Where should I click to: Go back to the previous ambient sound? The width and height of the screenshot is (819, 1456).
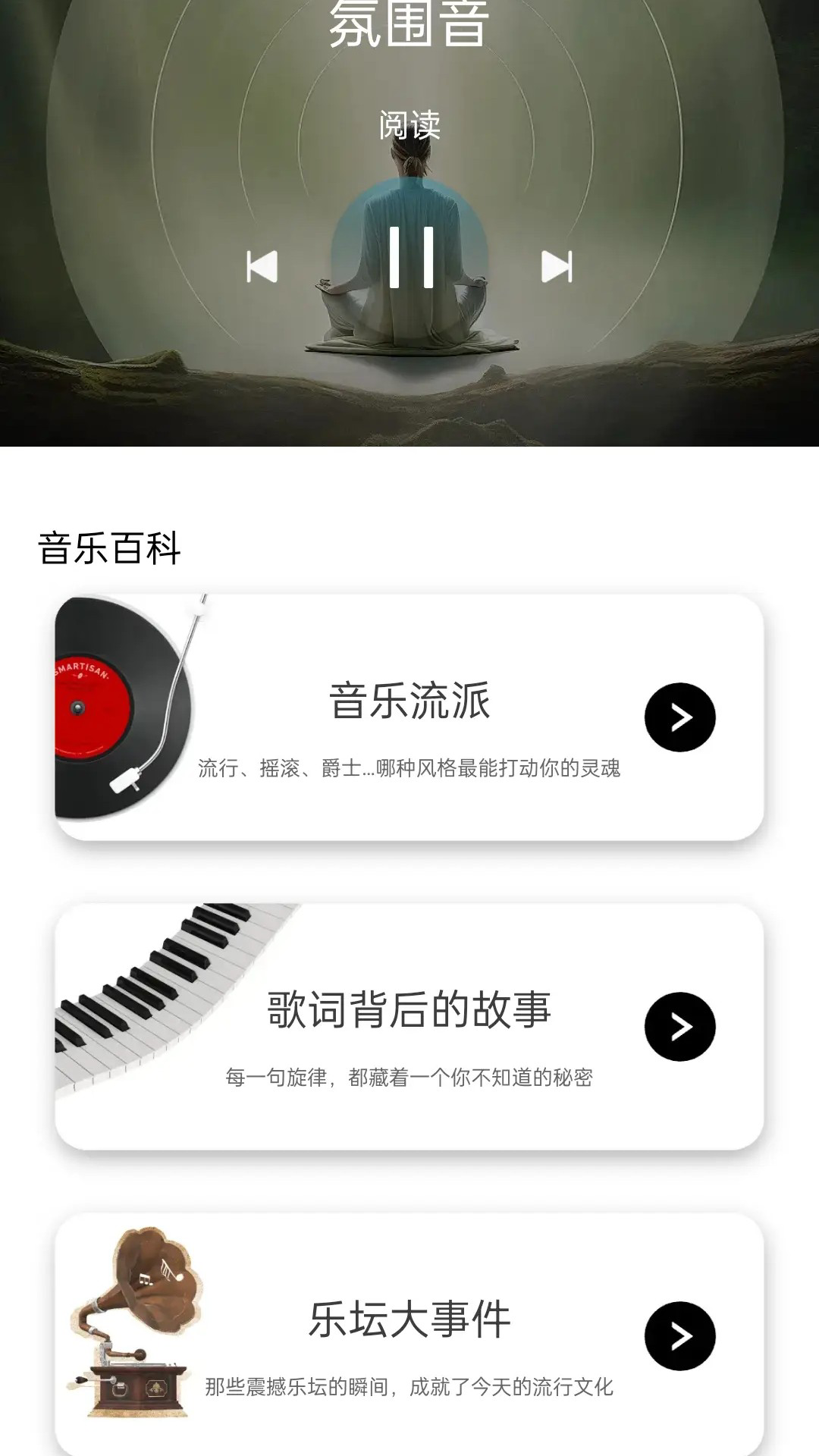(x=260, y=265)
